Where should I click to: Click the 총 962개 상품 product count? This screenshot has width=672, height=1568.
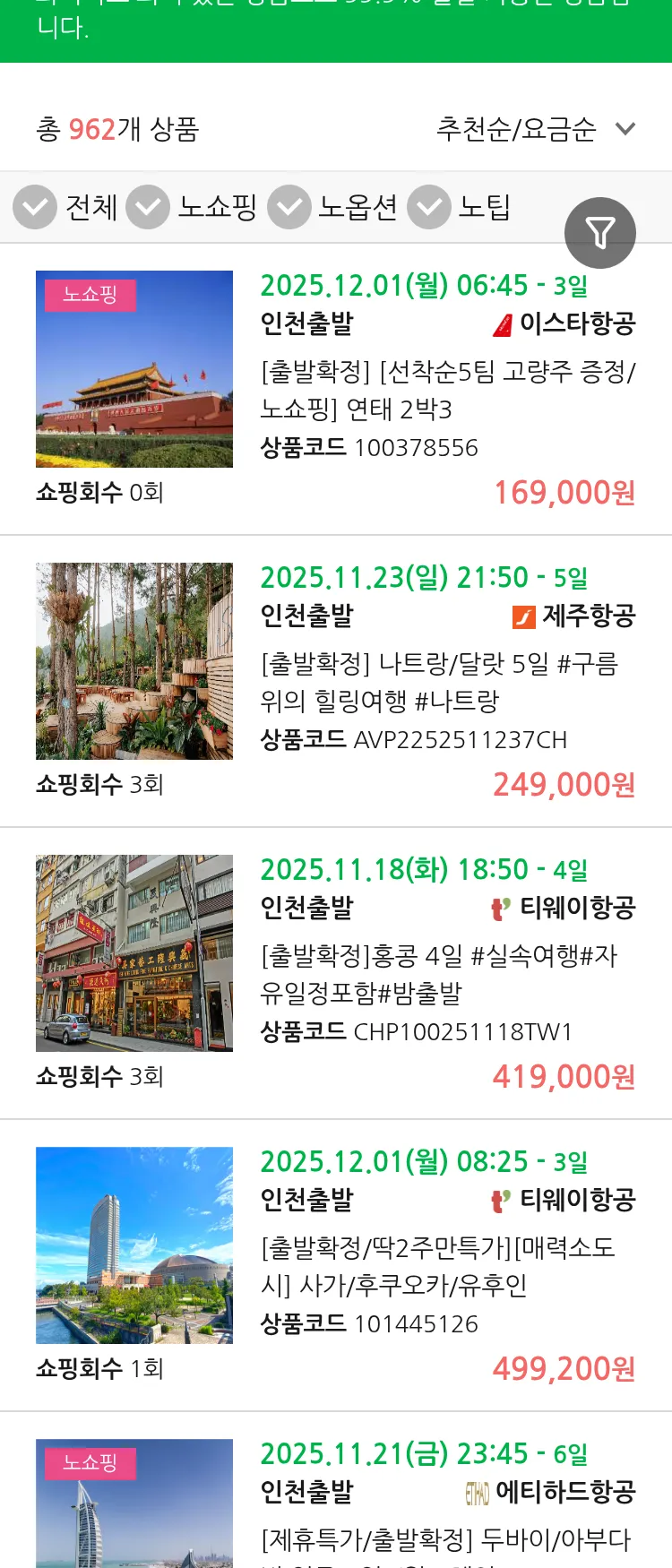pyautogui.click(x=116, y=128)
